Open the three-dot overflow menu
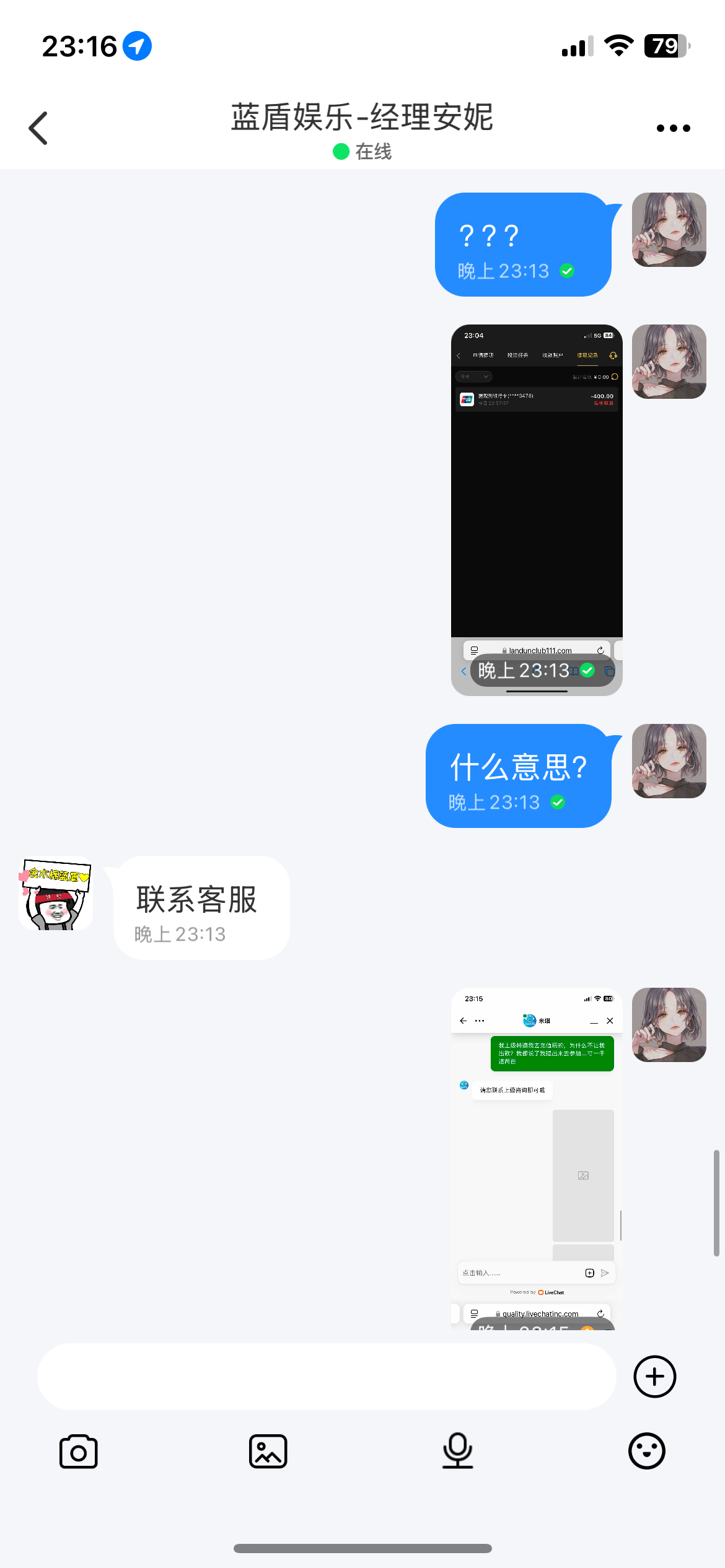The width and height of the screenshot is (725, 1568). (673, 128)
